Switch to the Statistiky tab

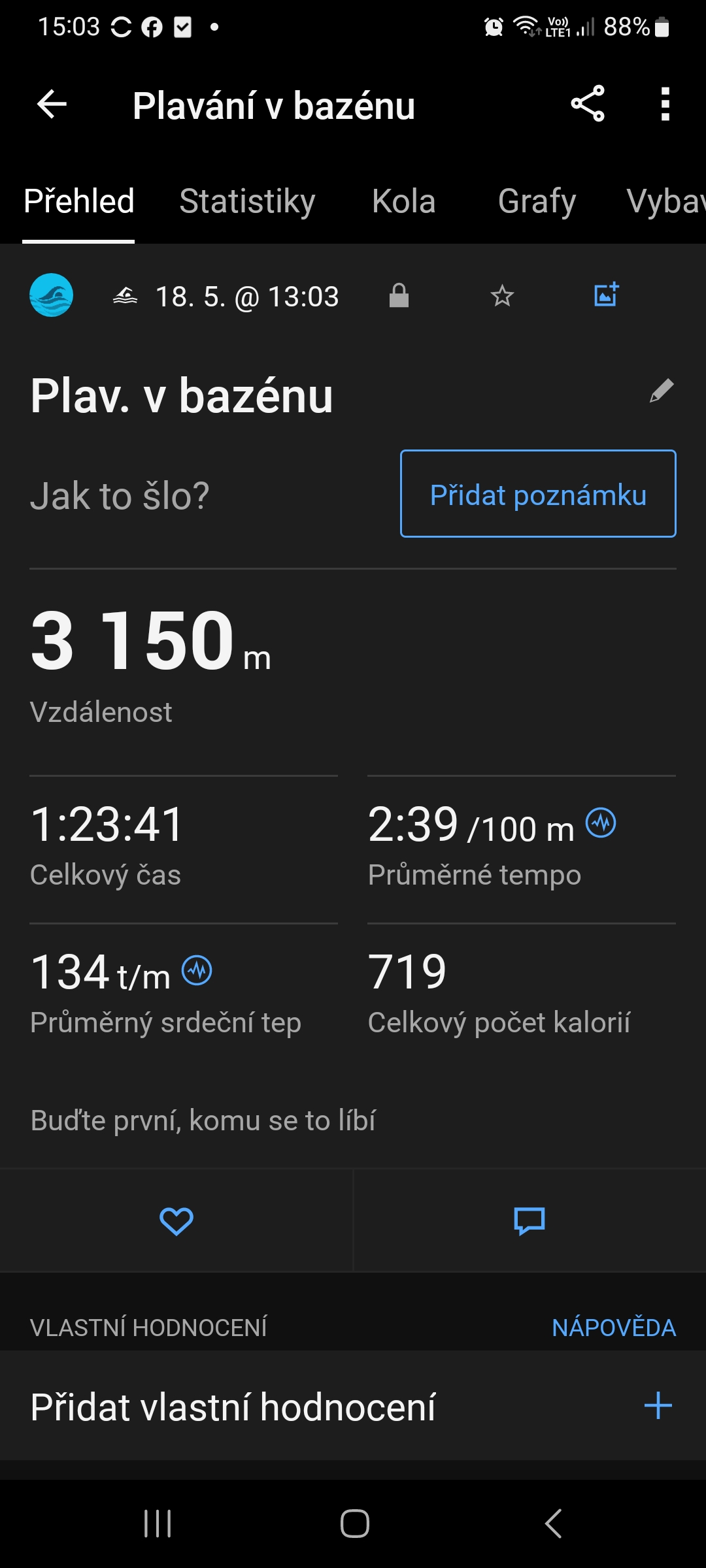pyautogui.click(x=247, y=201)
